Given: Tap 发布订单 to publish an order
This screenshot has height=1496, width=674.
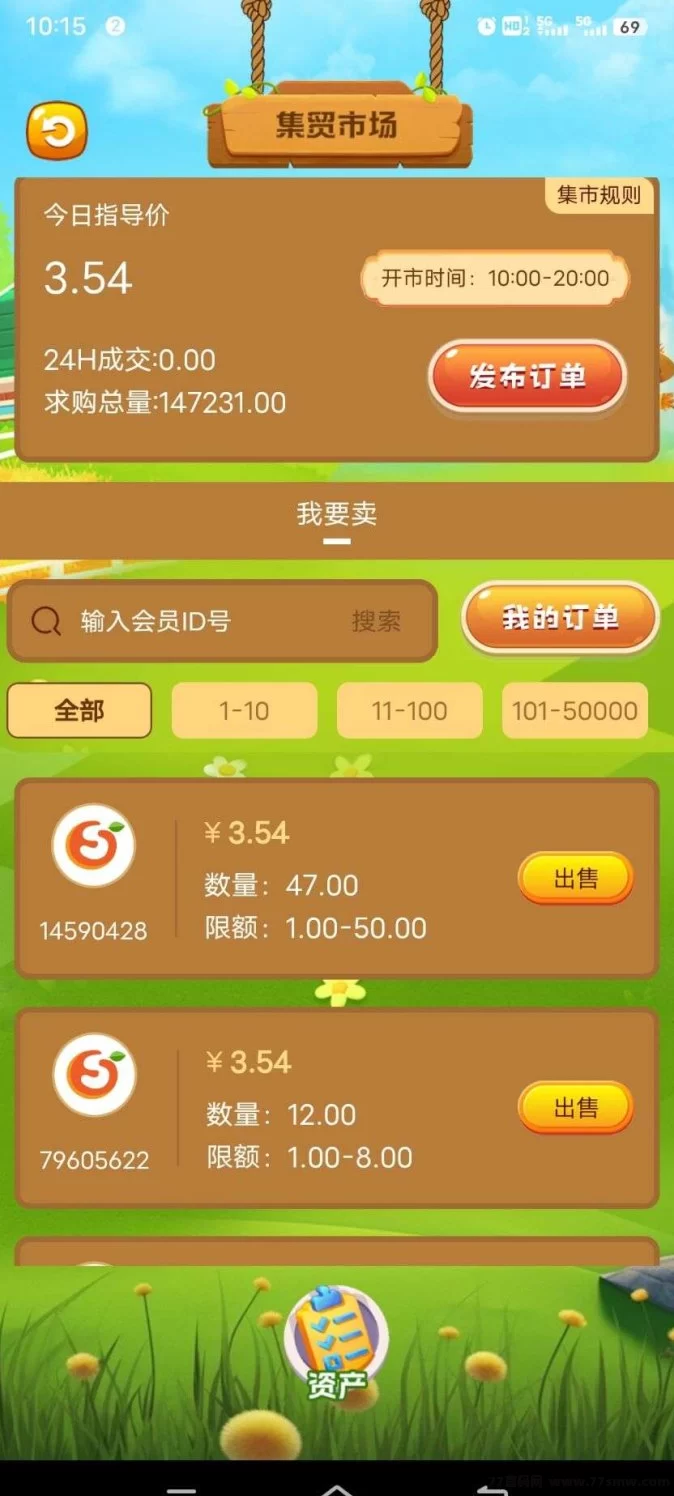Looking at the screenshot, I should click(x=527, y=377).
